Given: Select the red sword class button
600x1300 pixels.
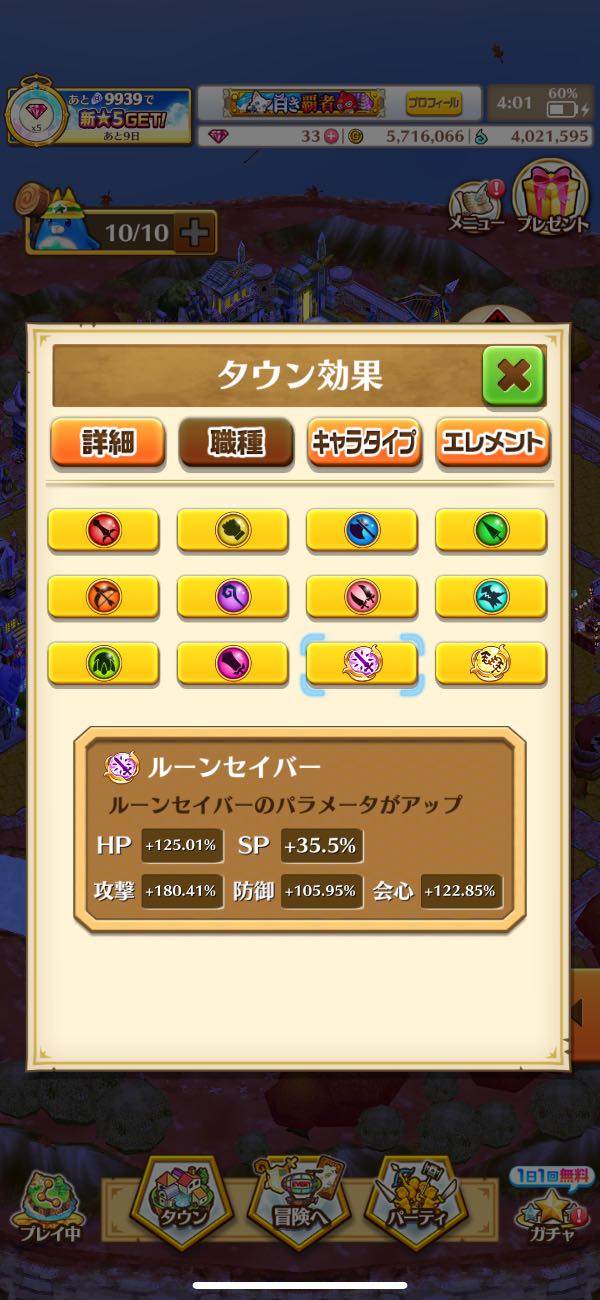Looking at the screenshot, I should tap(103, 530).
